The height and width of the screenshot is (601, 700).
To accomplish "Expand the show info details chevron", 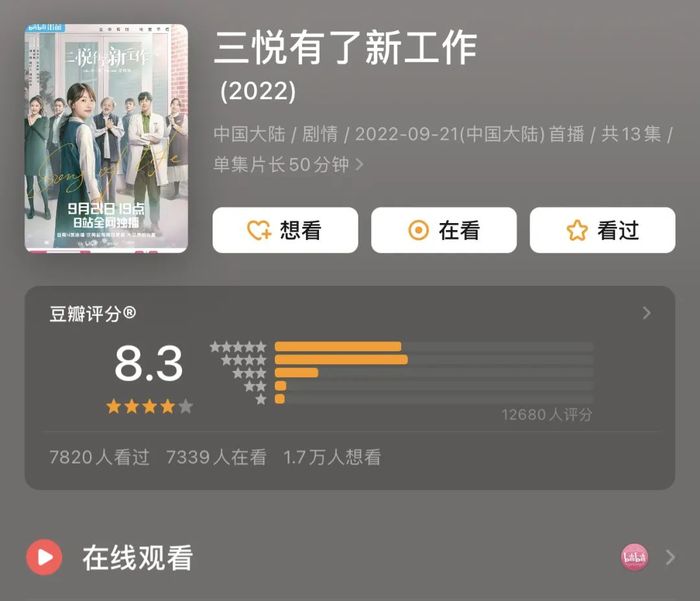I will point(360,165).
